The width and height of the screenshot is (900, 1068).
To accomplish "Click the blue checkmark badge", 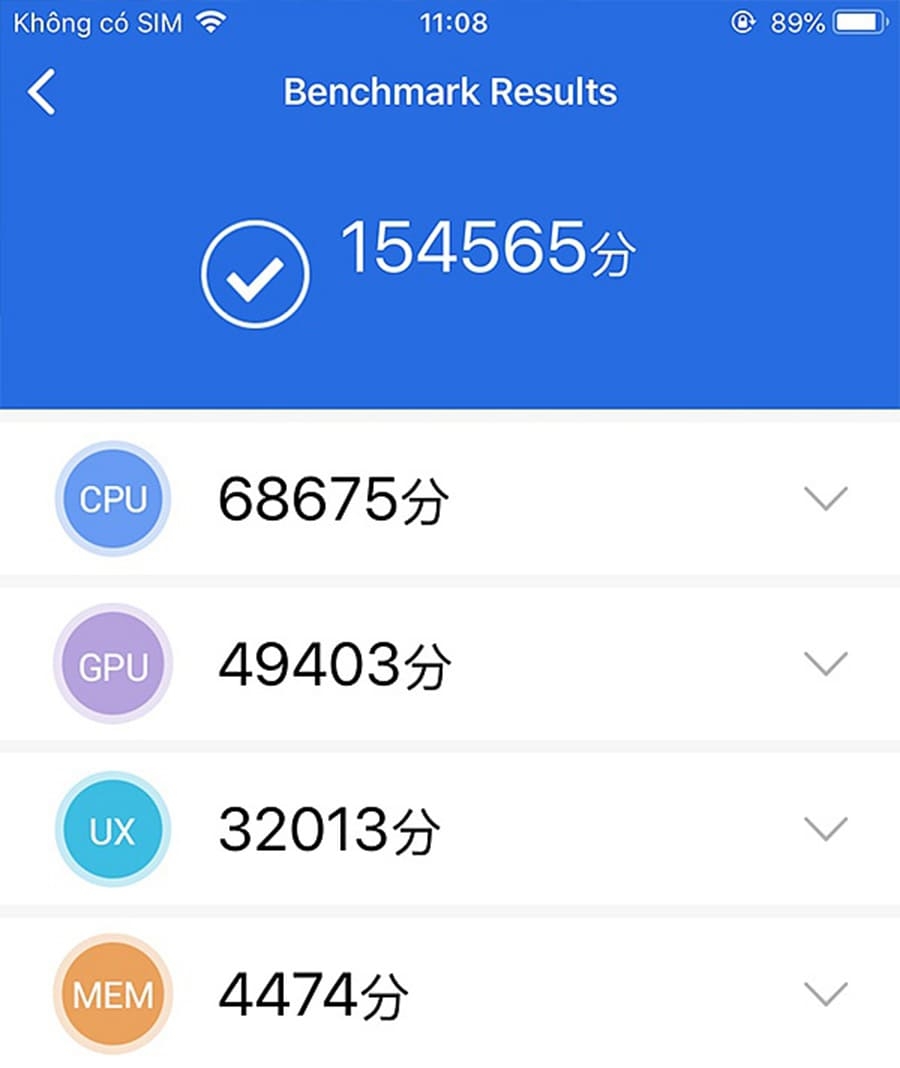I will (254, 271).
